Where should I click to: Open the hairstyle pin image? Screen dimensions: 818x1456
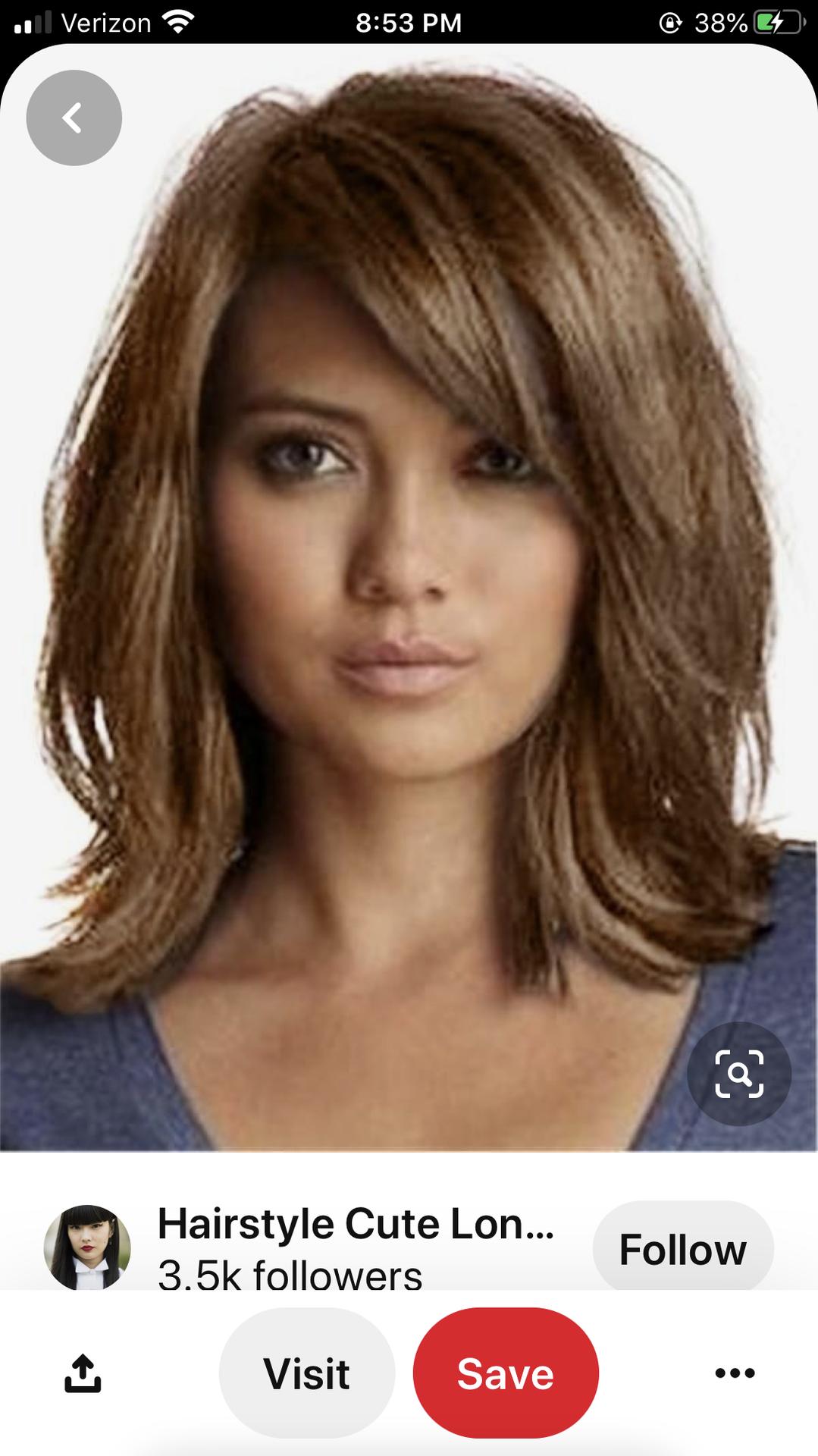coord(409,598)
